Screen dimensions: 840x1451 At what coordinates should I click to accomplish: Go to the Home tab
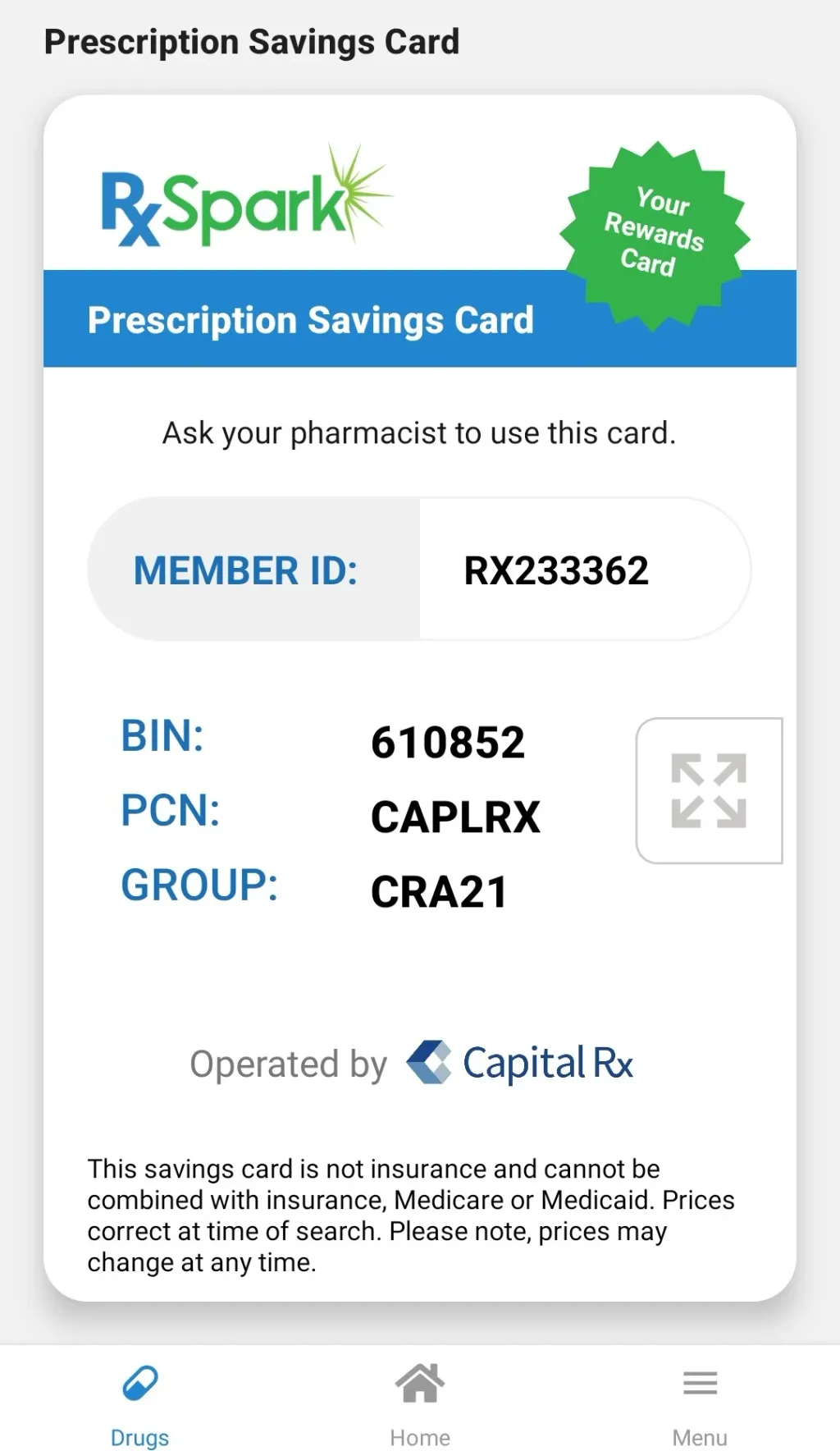(x=420, y=1405)
